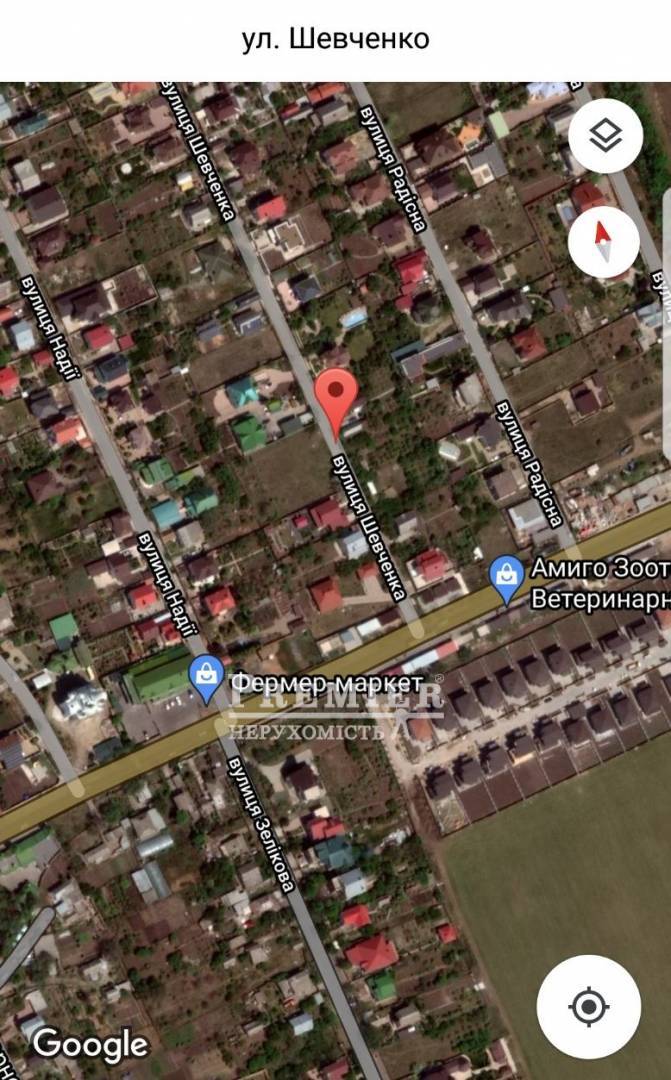The height and width of the screenshot is (1080, 671).
Task: Center map on my location
Action: (x=589, y=1006)
